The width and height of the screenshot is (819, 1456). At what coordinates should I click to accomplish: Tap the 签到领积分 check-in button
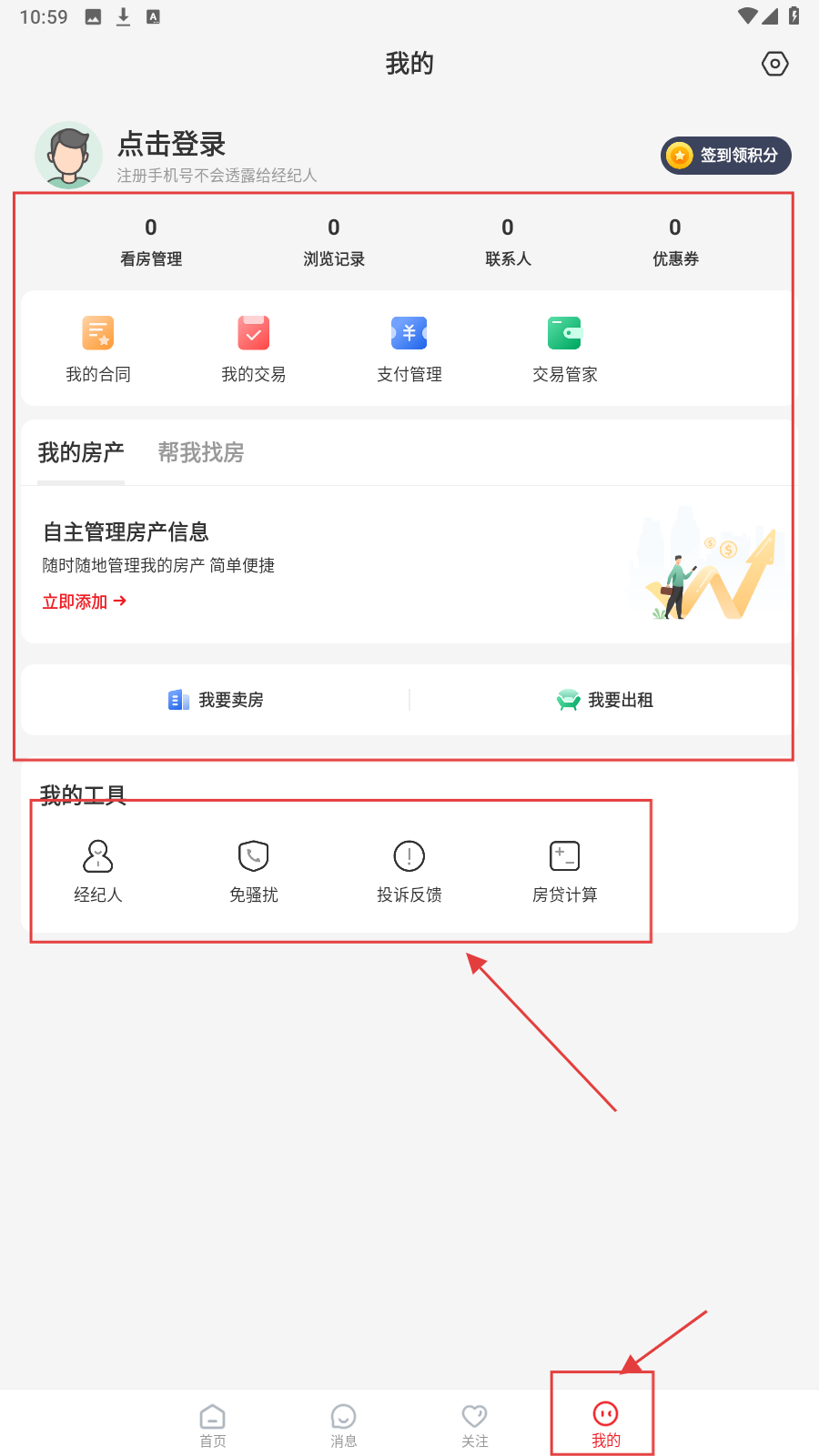coord(725,156)
